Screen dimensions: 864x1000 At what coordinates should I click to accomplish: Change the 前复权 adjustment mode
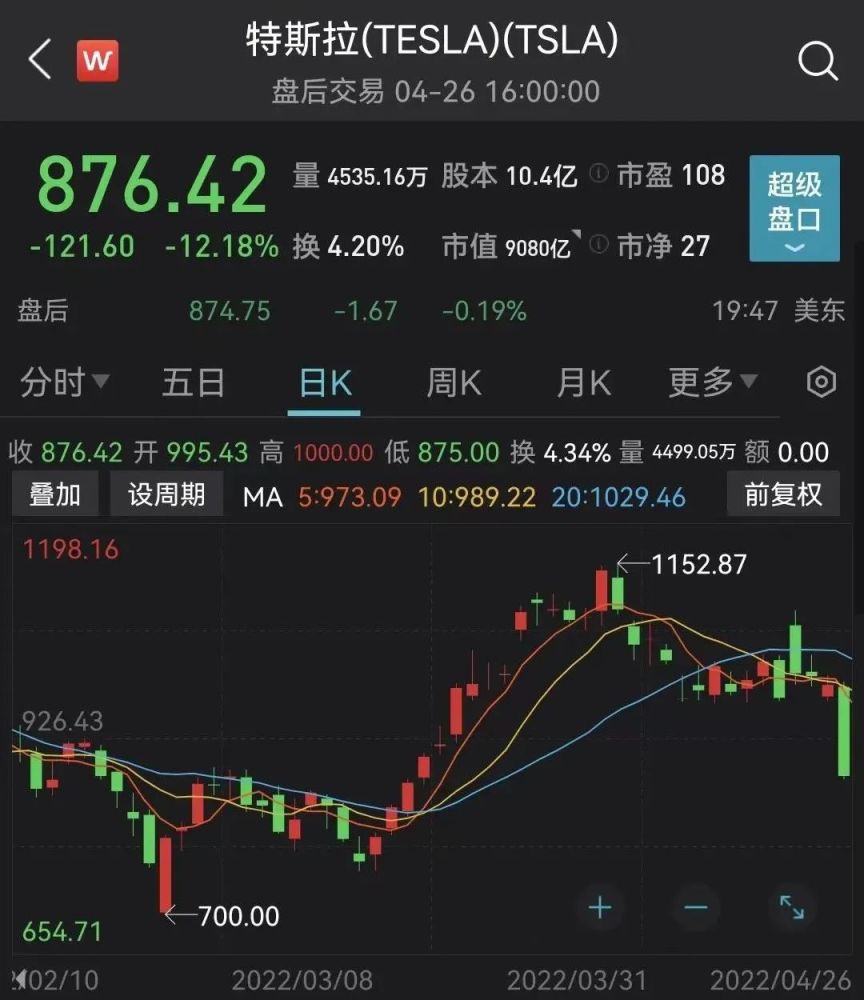coord(783,494)
